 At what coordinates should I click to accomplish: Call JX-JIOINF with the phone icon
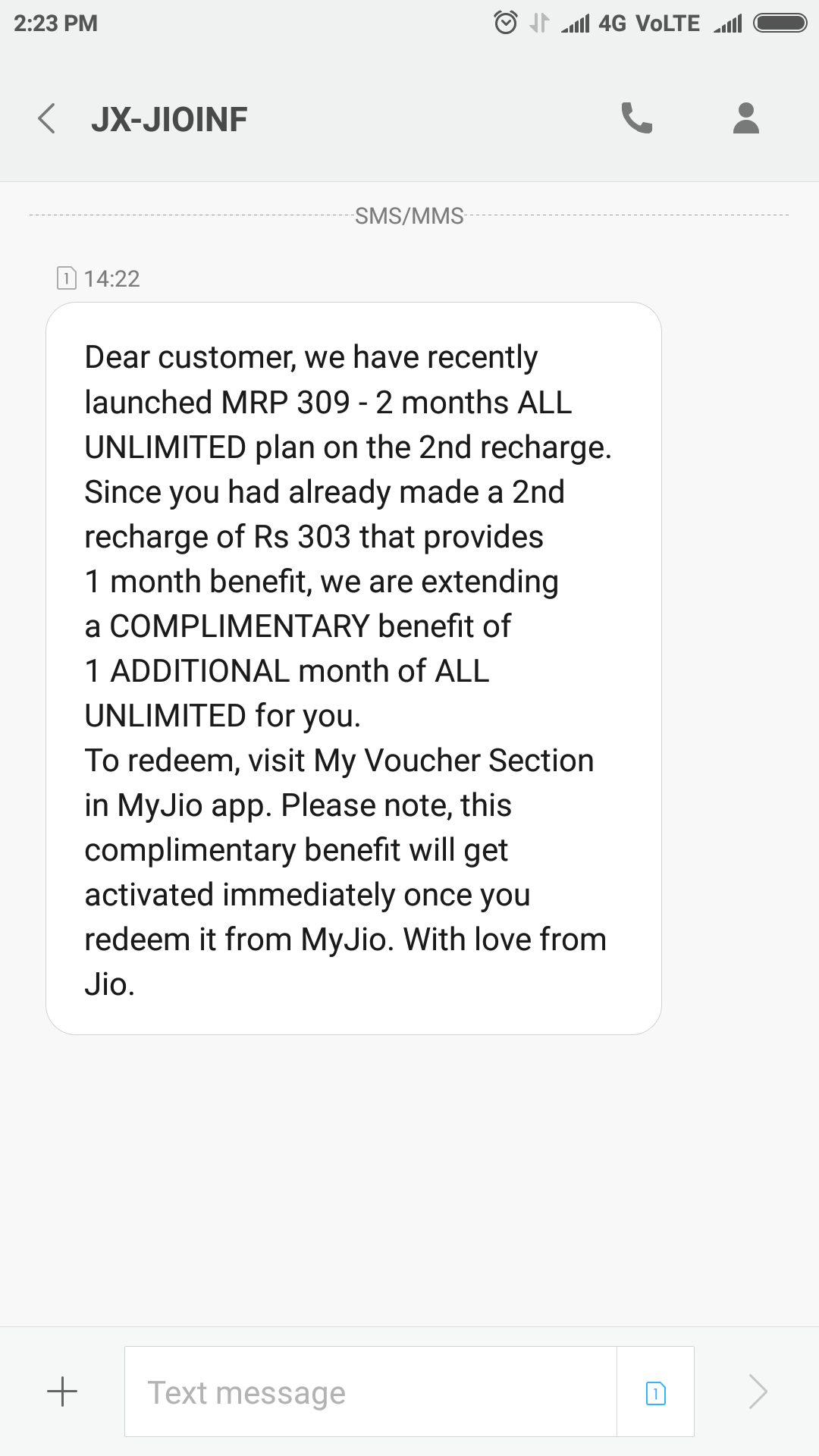[x=636, y=118]
